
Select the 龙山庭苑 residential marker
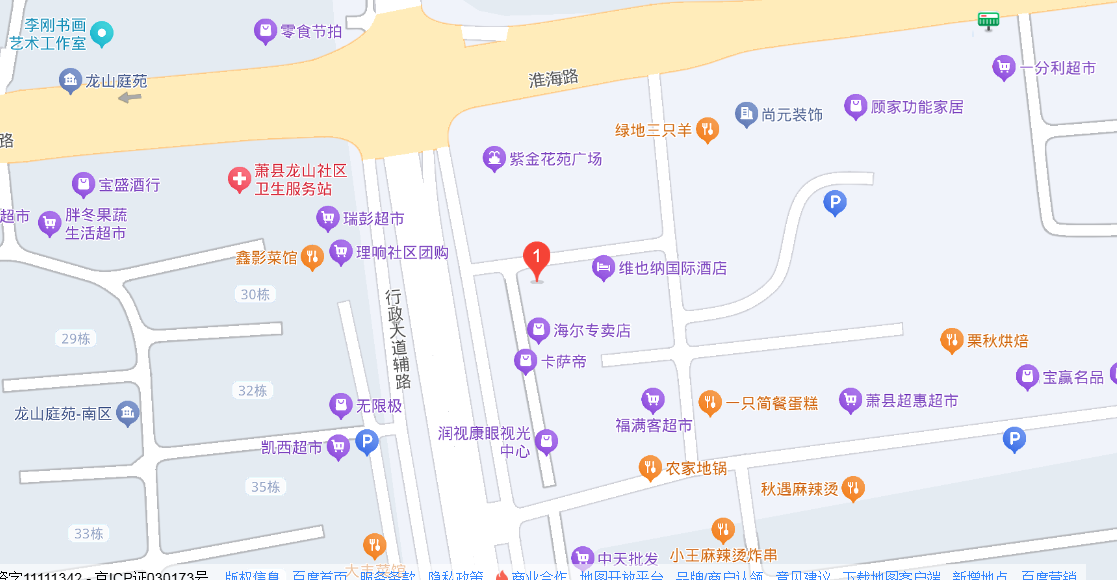coord(70,81)
